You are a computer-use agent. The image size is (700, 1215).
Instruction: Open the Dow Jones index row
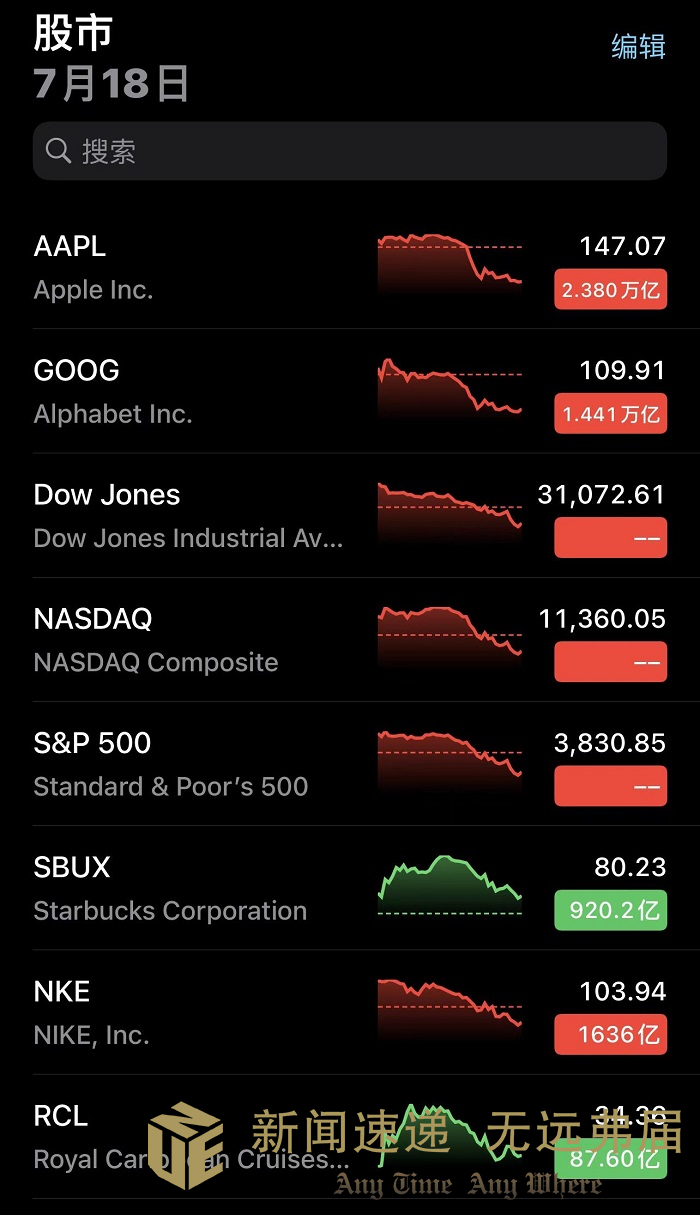click(350, 515)
